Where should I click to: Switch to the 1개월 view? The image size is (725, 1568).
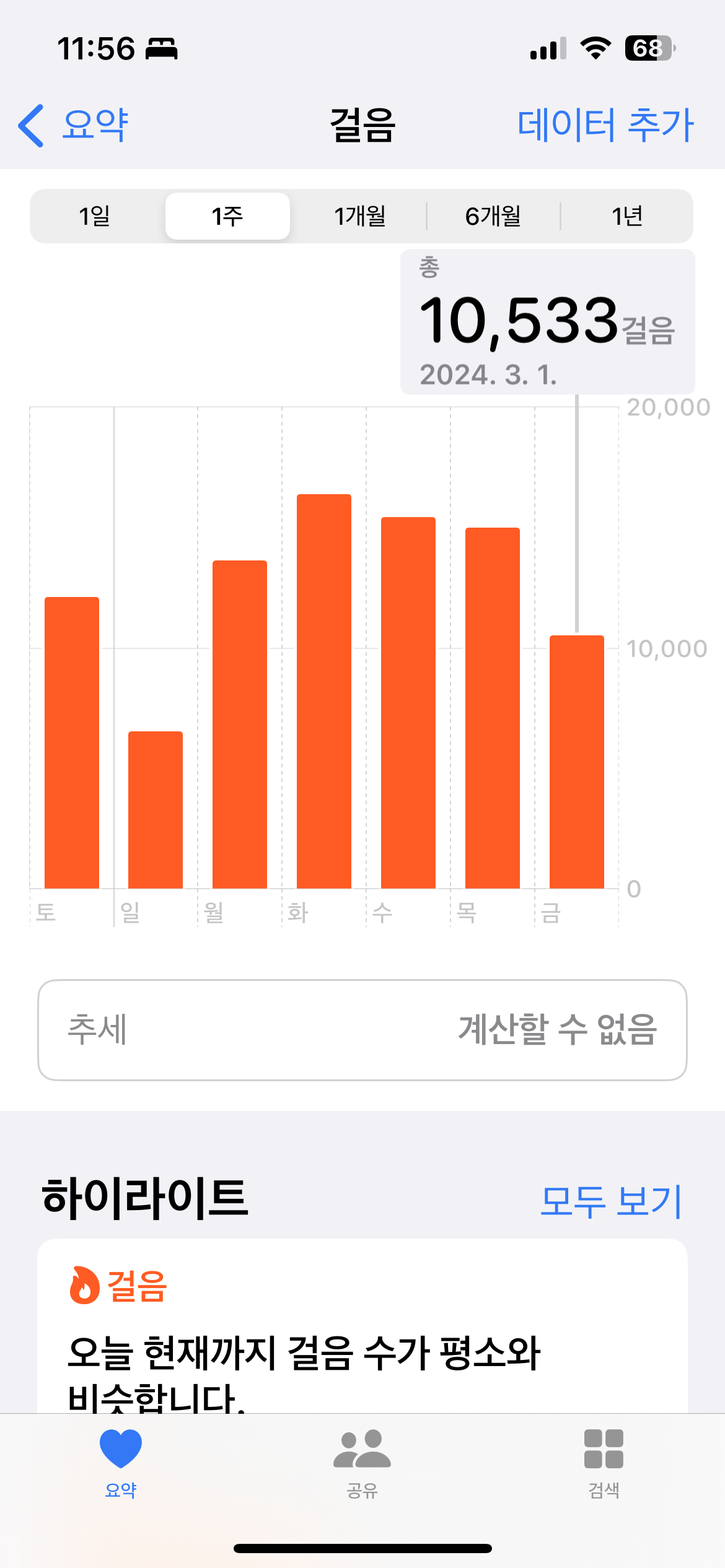[x=360, y=216]
